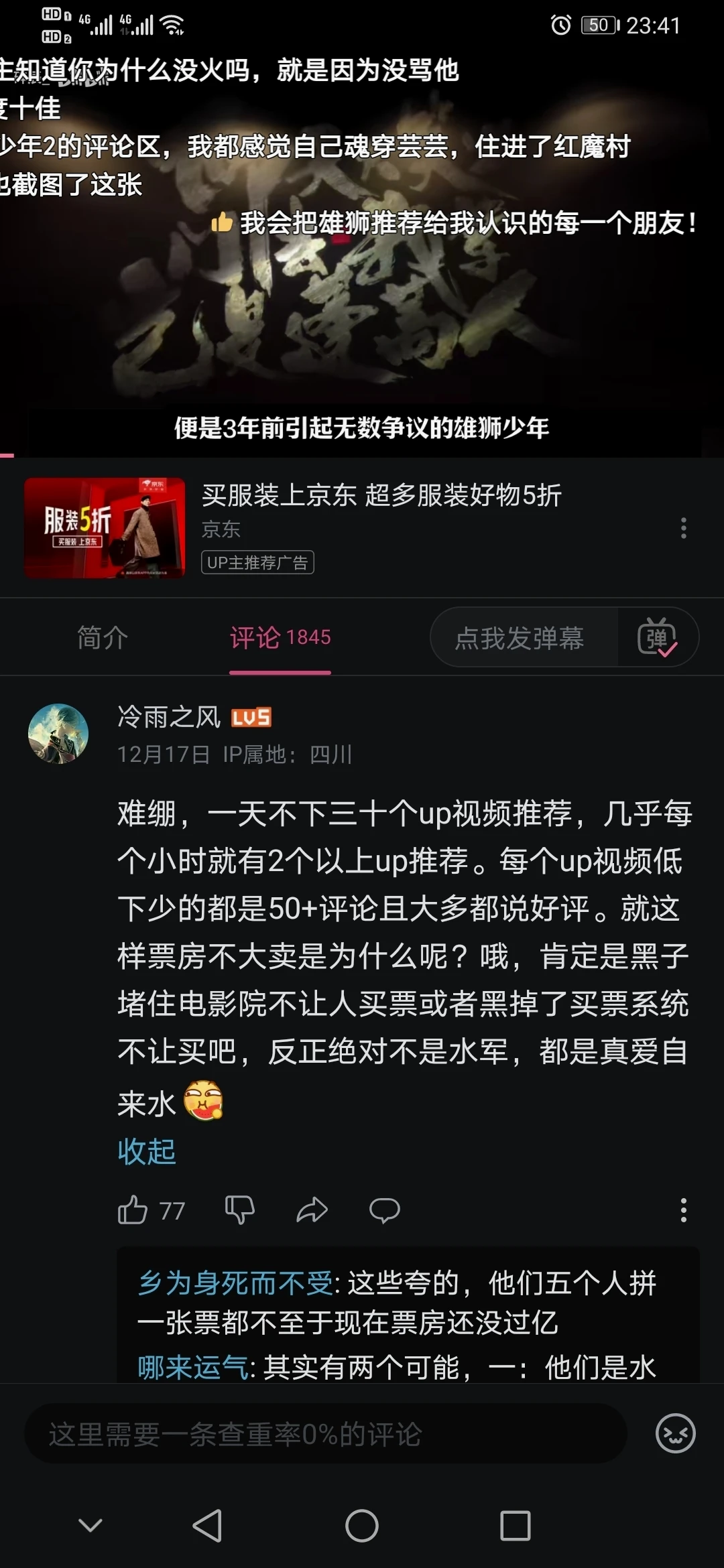
Task: Share 冷雨之风's comment
Action: [x=312, y=1210]
